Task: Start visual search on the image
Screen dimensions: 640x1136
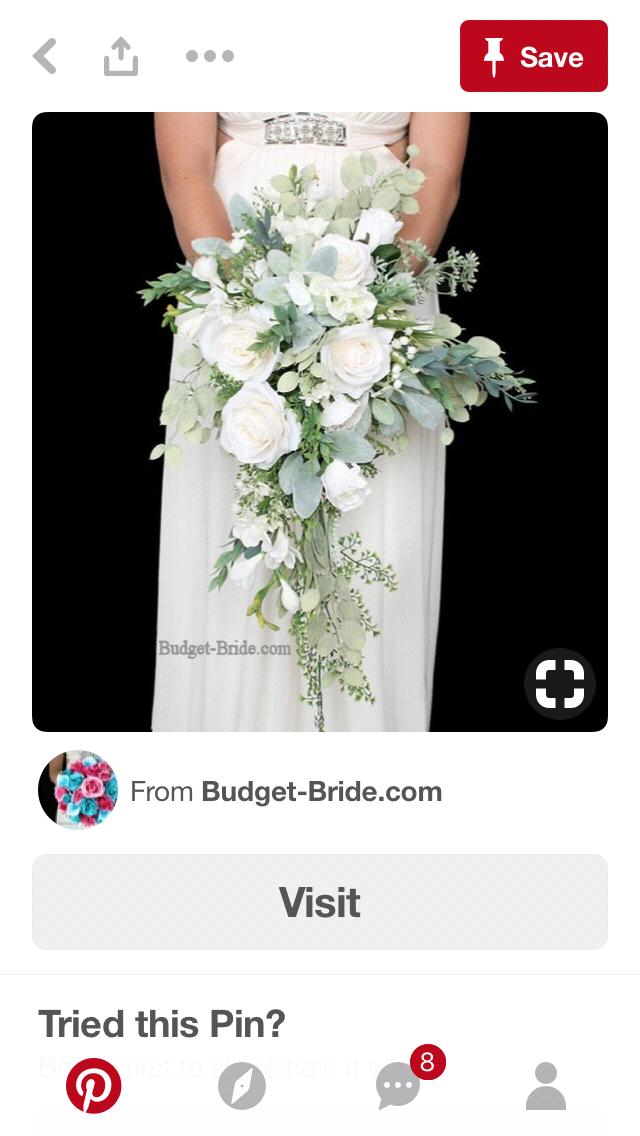Action: pos(559,685)
